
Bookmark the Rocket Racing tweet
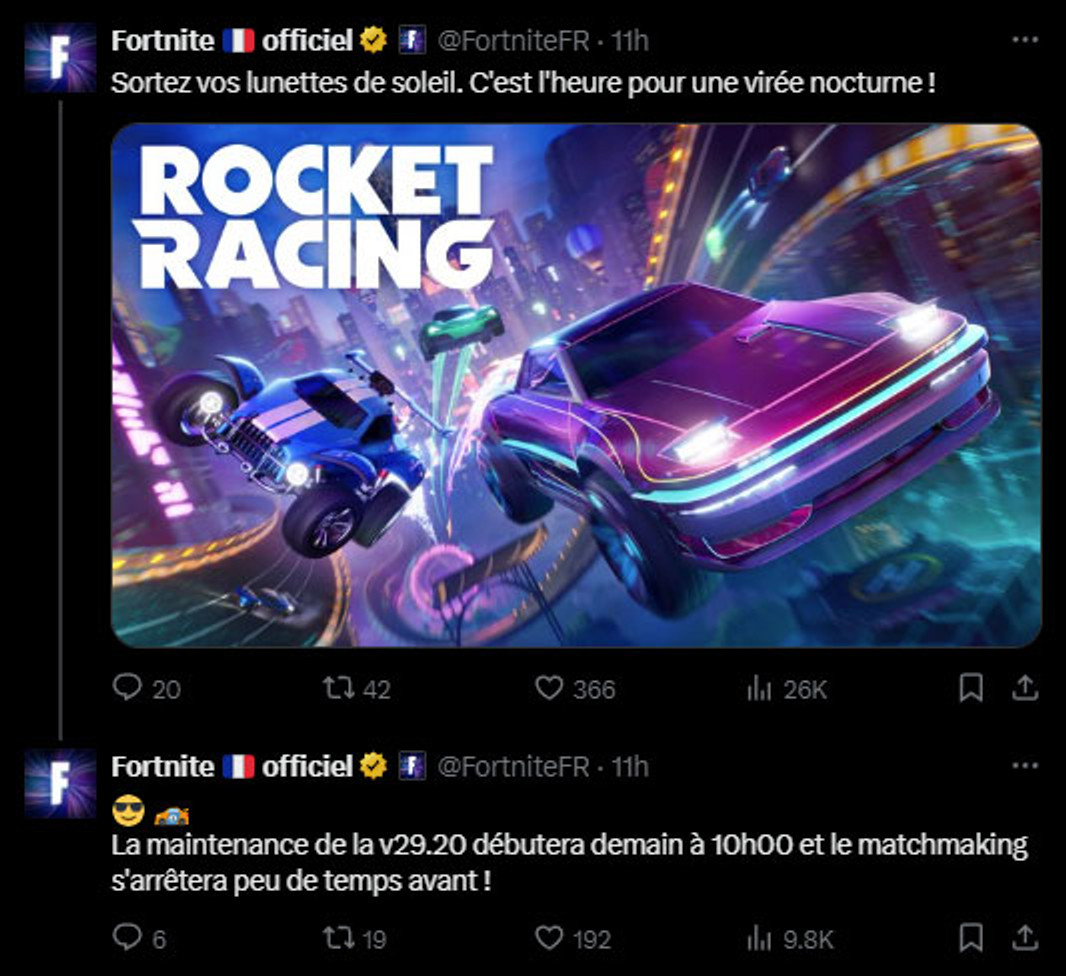point(971,688)
